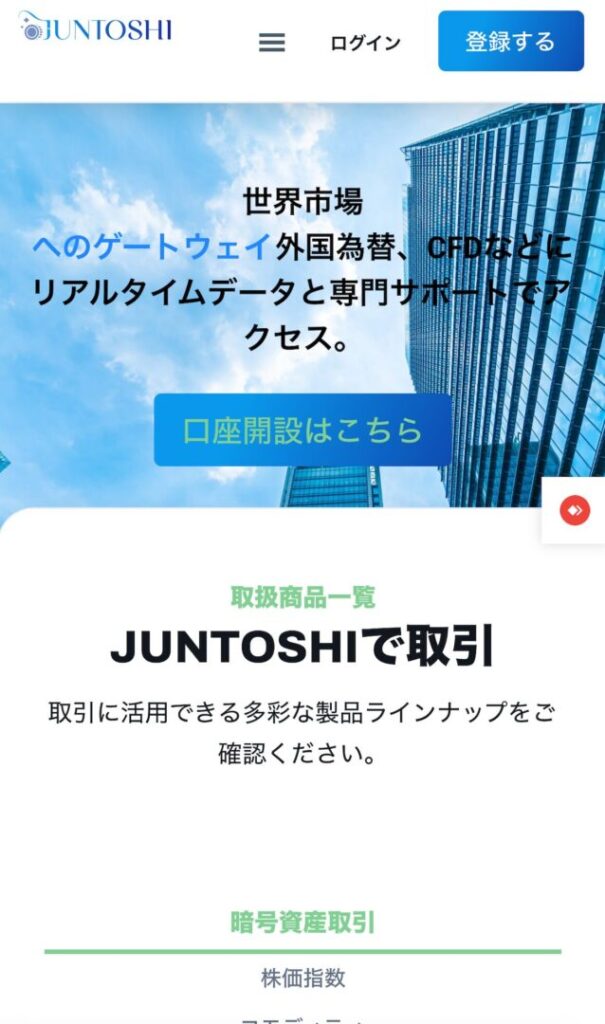Open the hamburger navigation menu
The image size is (605, 1024).
(272, 43)
